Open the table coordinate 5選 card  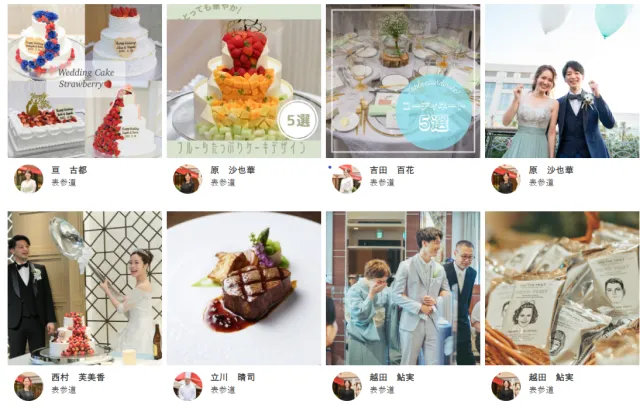click(403, 82)
